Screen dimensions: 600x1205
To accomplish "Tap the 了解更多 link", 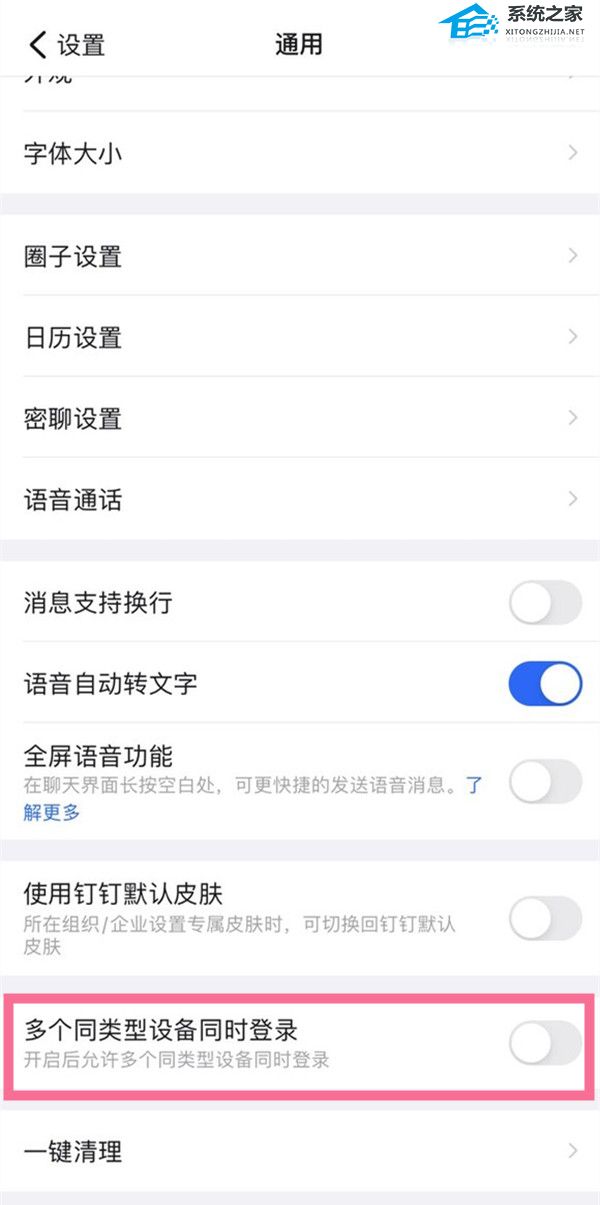I will click(x=52, y=812).
